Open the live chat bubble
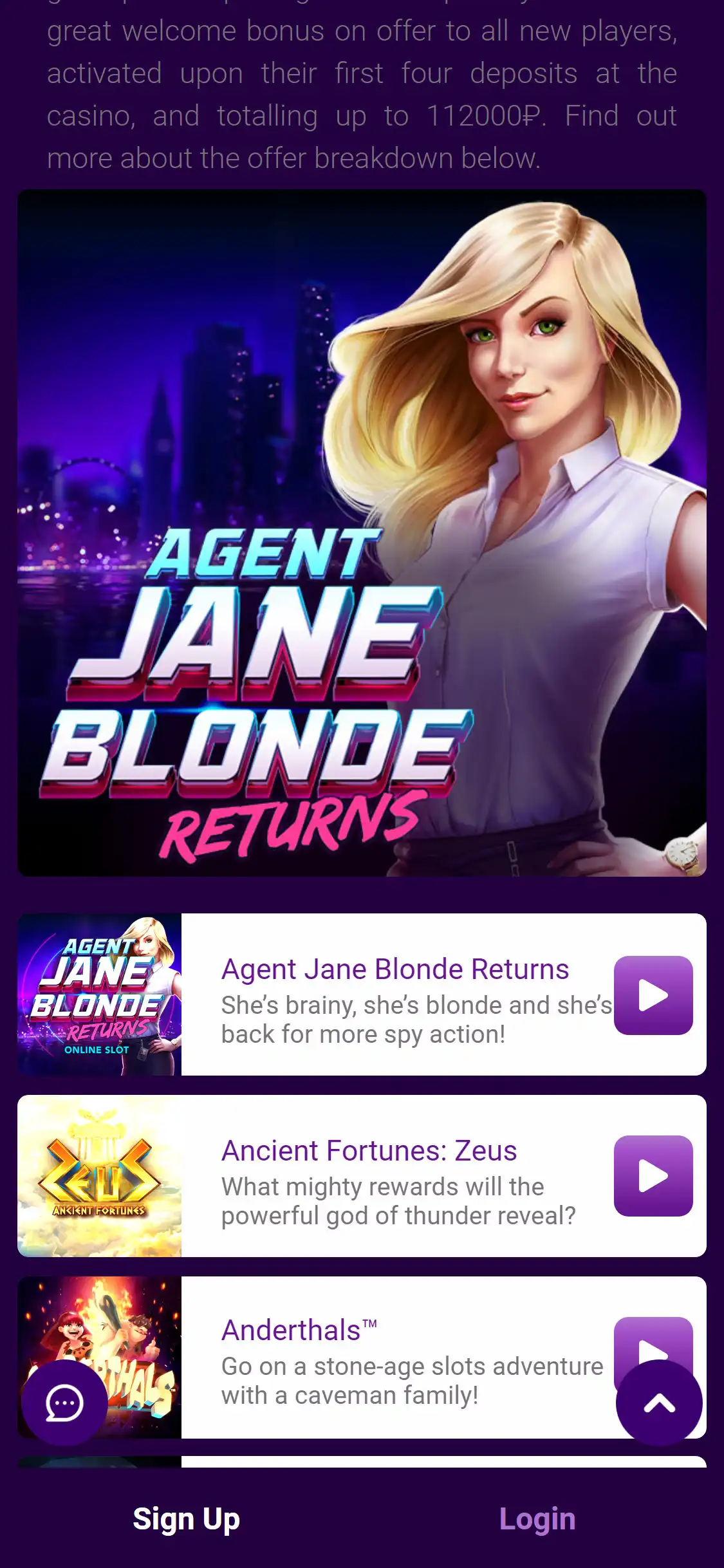Viewport: 724px width, 1568px height. pyautogui.click(x=64, y=1403)
